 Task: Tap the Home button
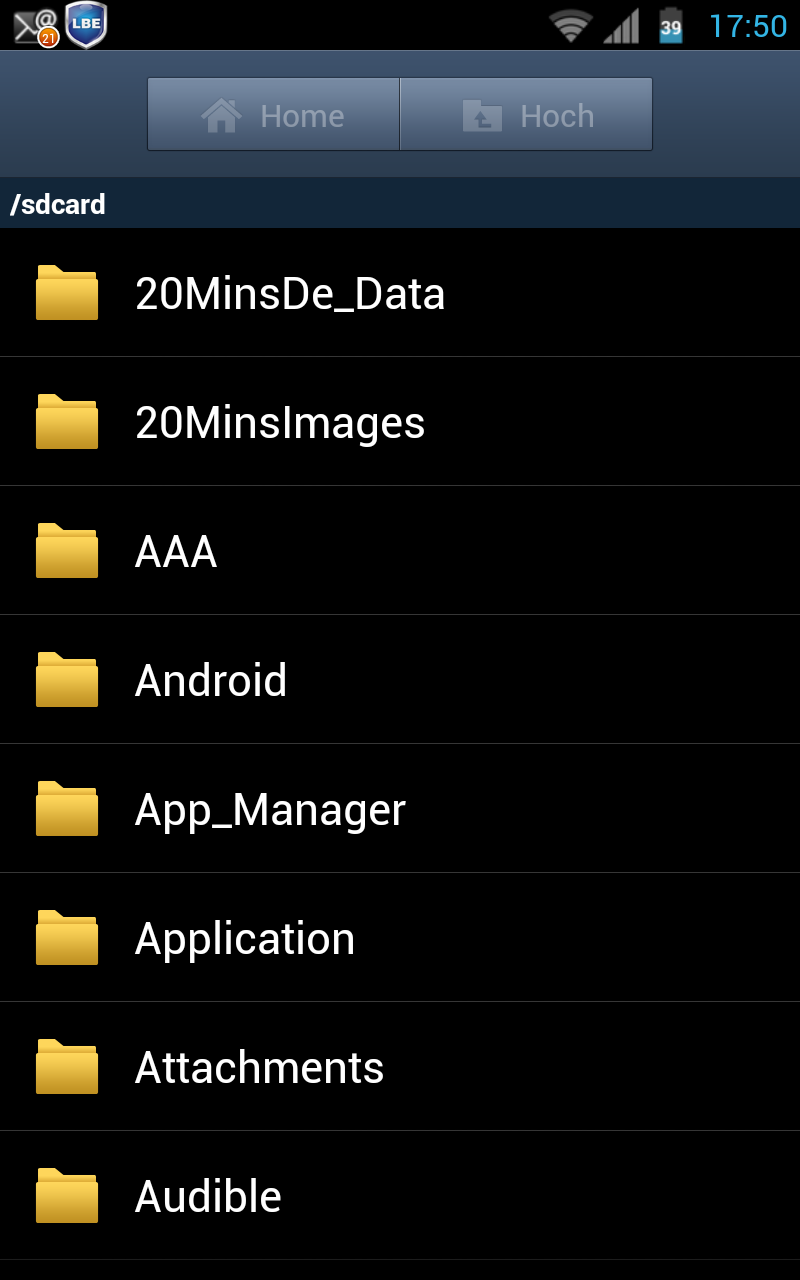pyautogui.click(x=273, y=115)
